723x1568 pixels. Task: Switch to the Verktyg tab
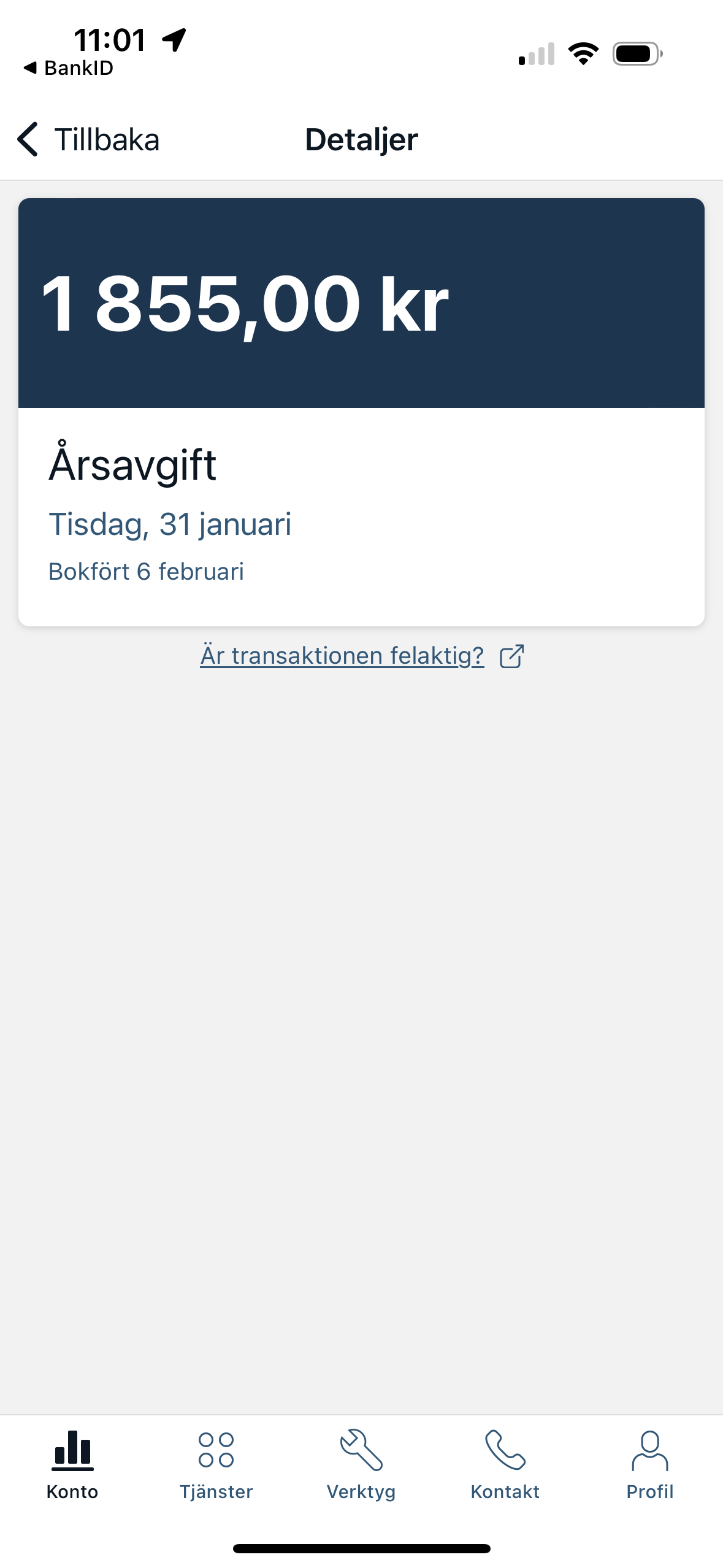(x=361, y=1464)
